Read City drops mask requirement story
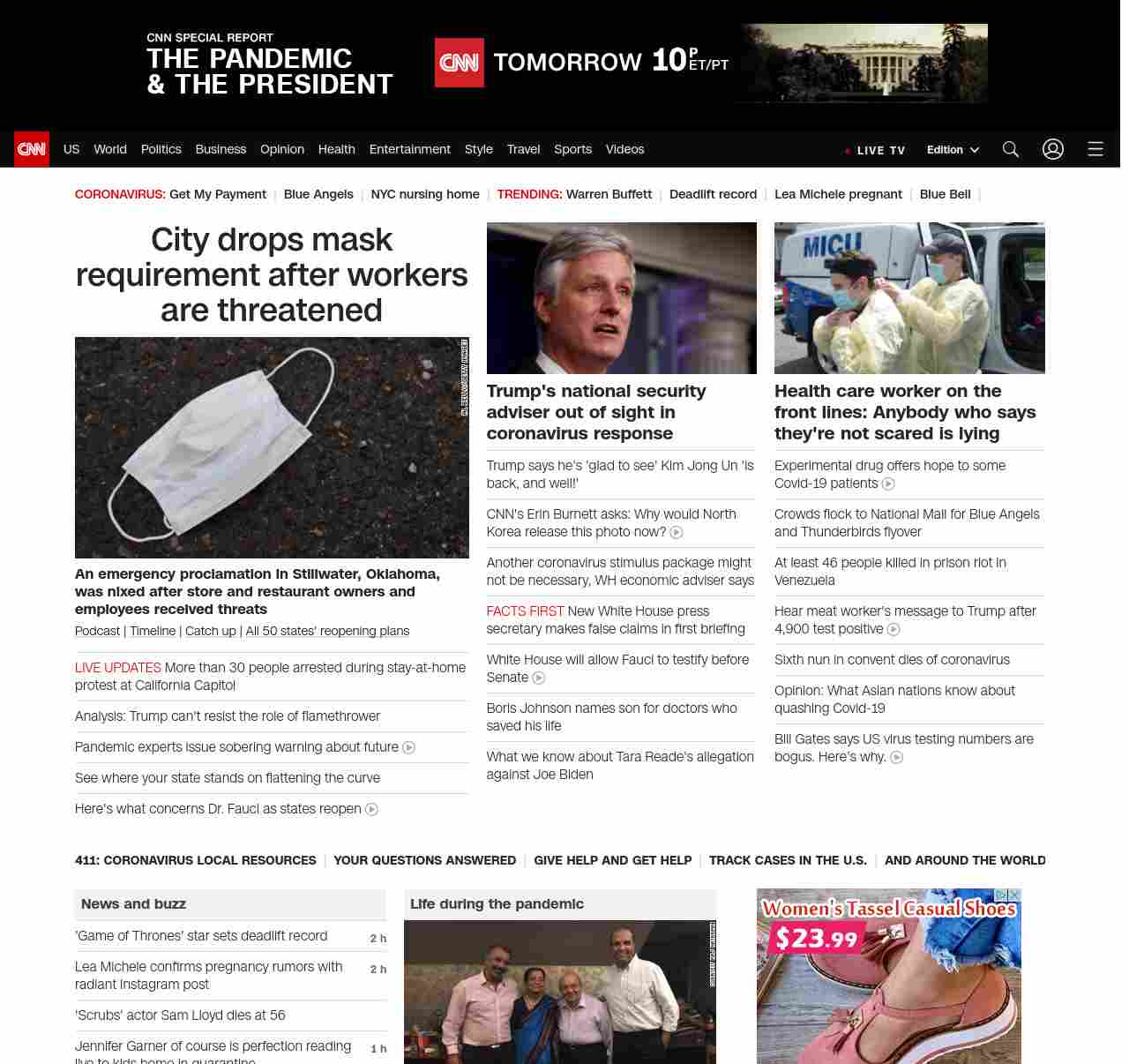Viewport: 1129px width, 1064px height. 272,274
